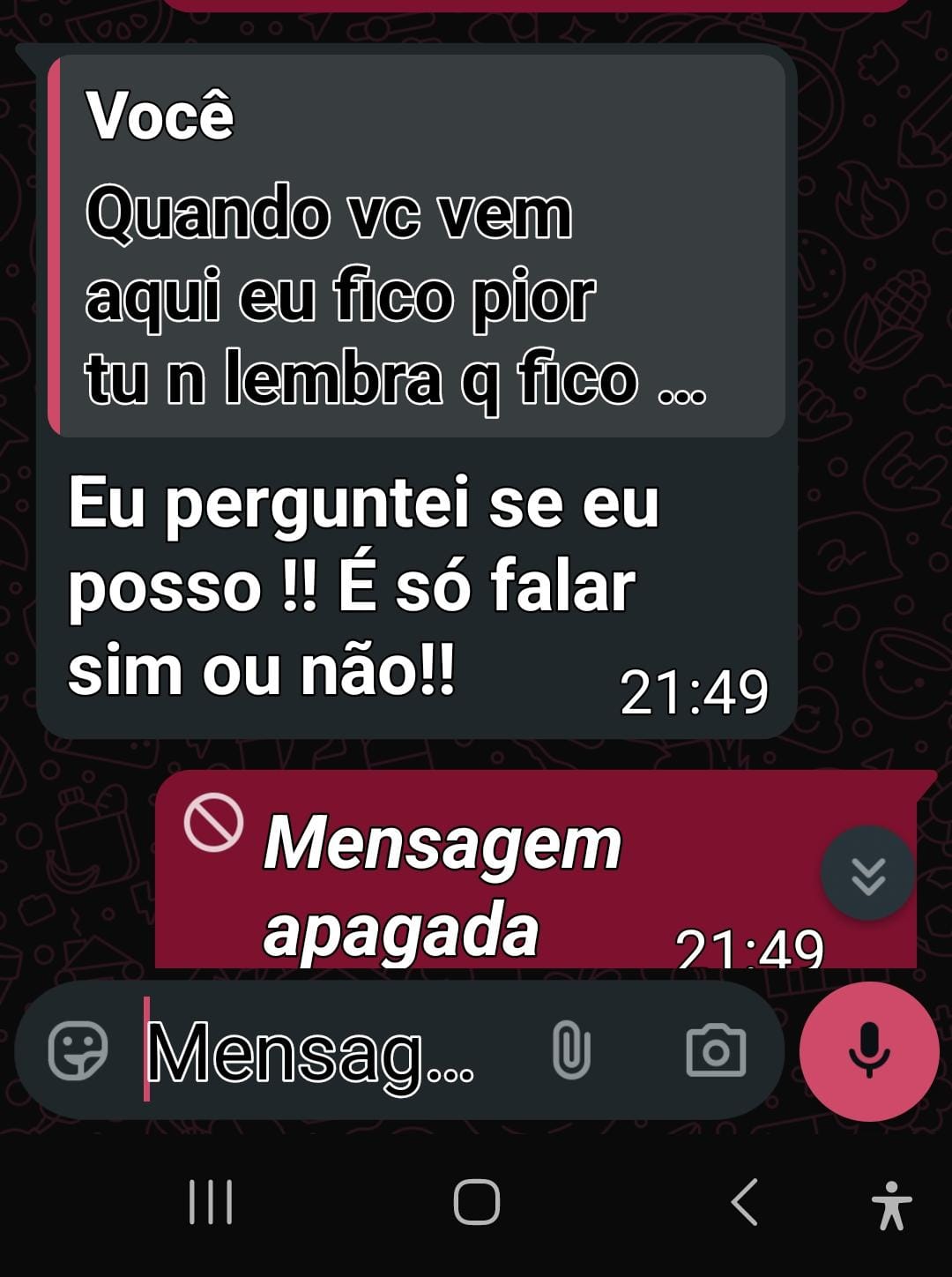Open the attachment paperclip menu
The height and width of the screenshot is (1277, 952).
tap(570, 1050)
